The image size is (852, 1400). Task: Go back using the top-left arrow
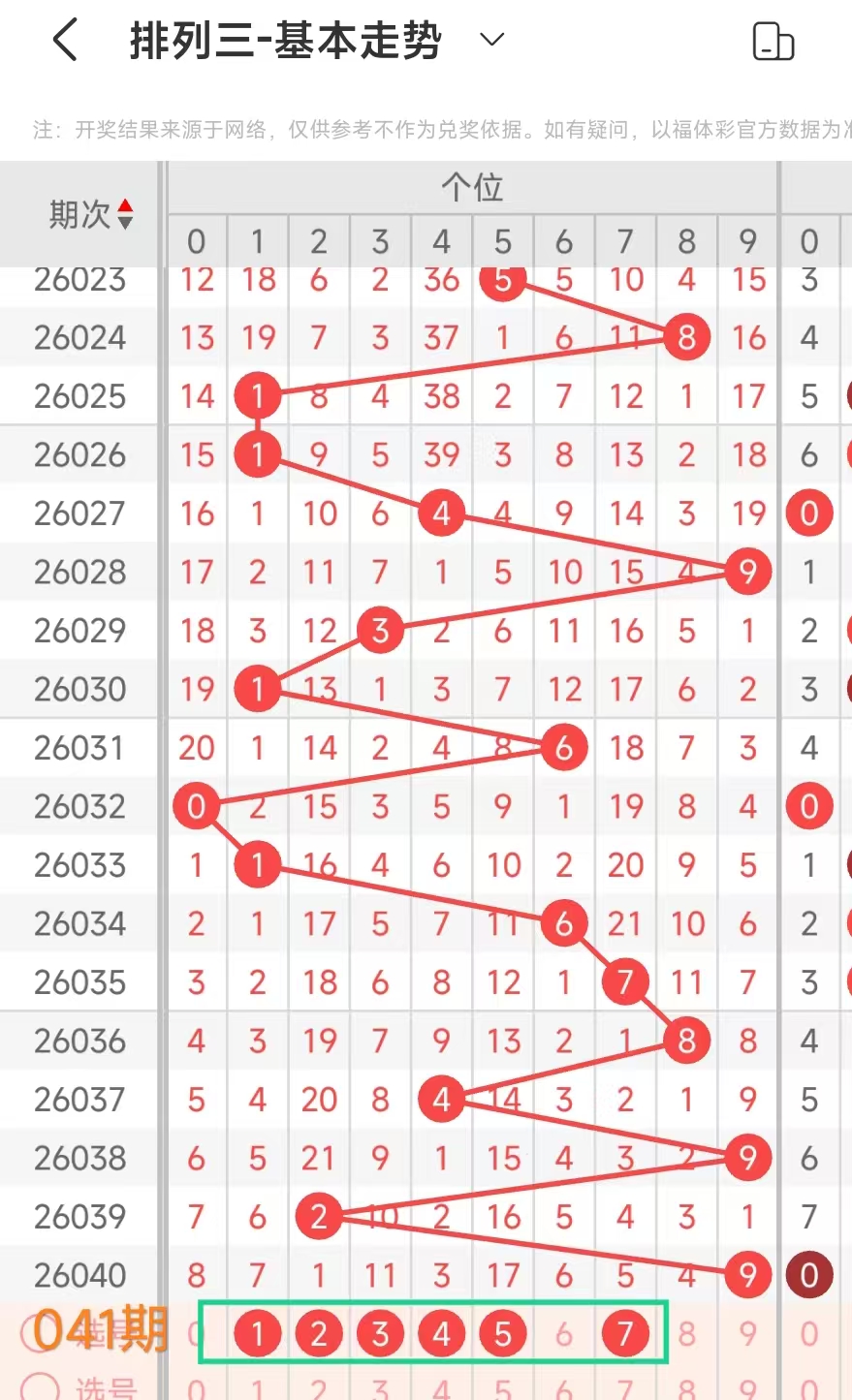click(x=65, y=41)
